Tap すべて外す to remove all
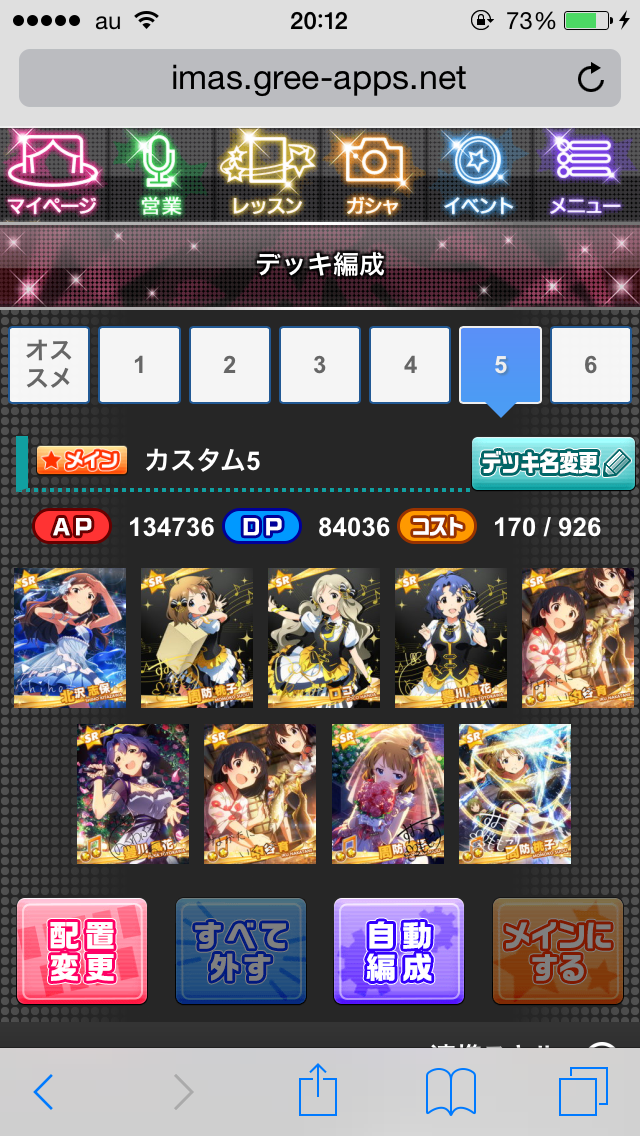Image resolution: width=640 pixels, height=1136 pixels. pos(241,951)
